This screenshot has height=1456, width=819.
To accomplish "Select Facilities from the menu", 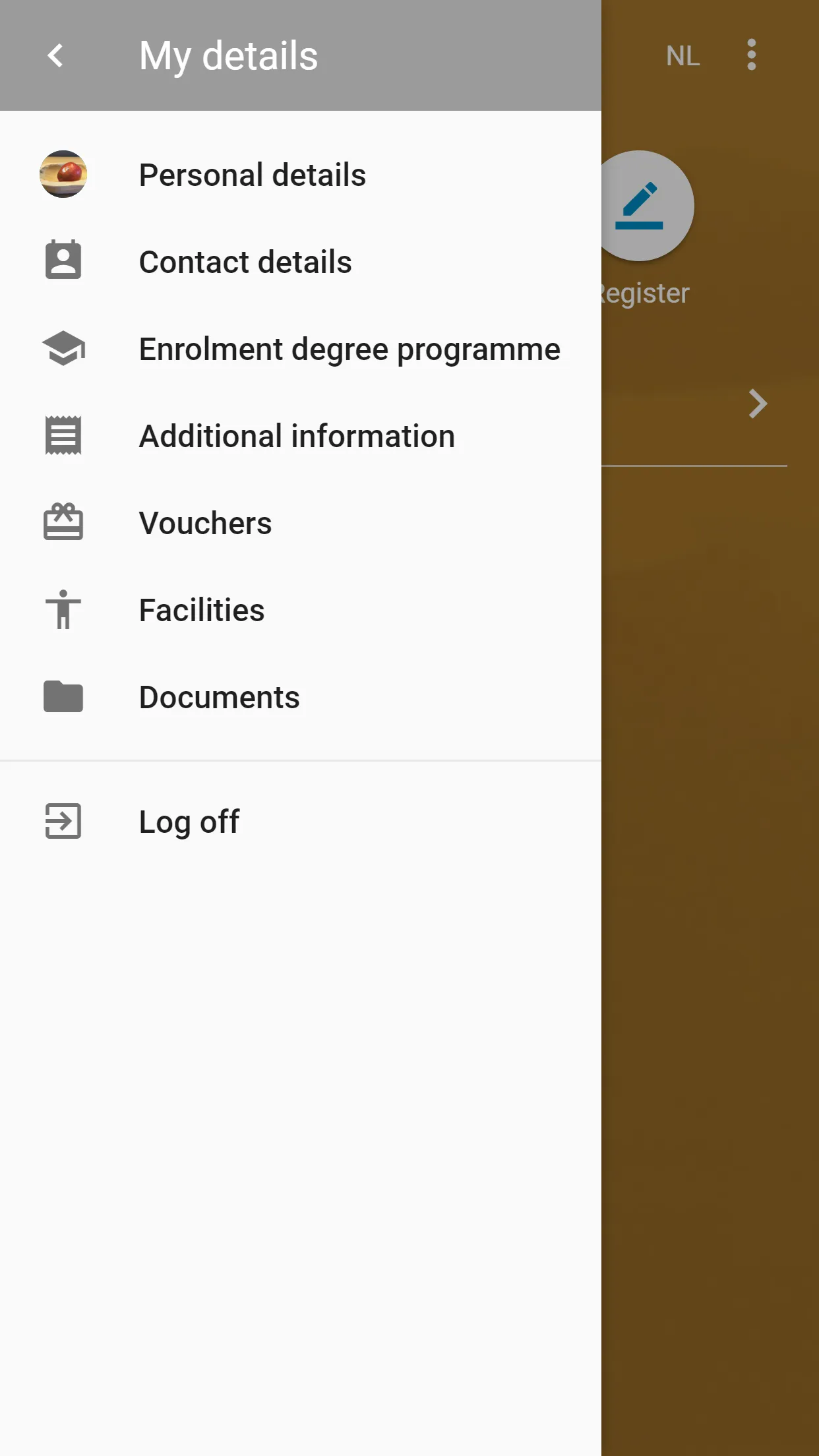I will pos(201,610).
